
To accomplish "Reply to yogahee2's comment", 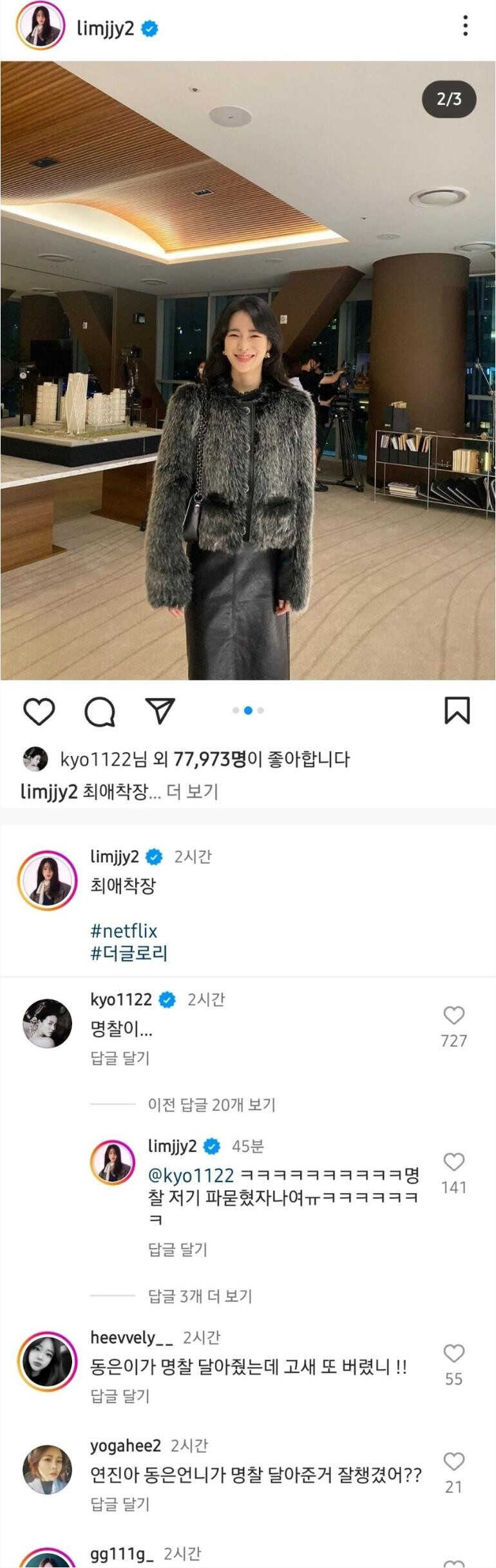I will point(120,1504).
